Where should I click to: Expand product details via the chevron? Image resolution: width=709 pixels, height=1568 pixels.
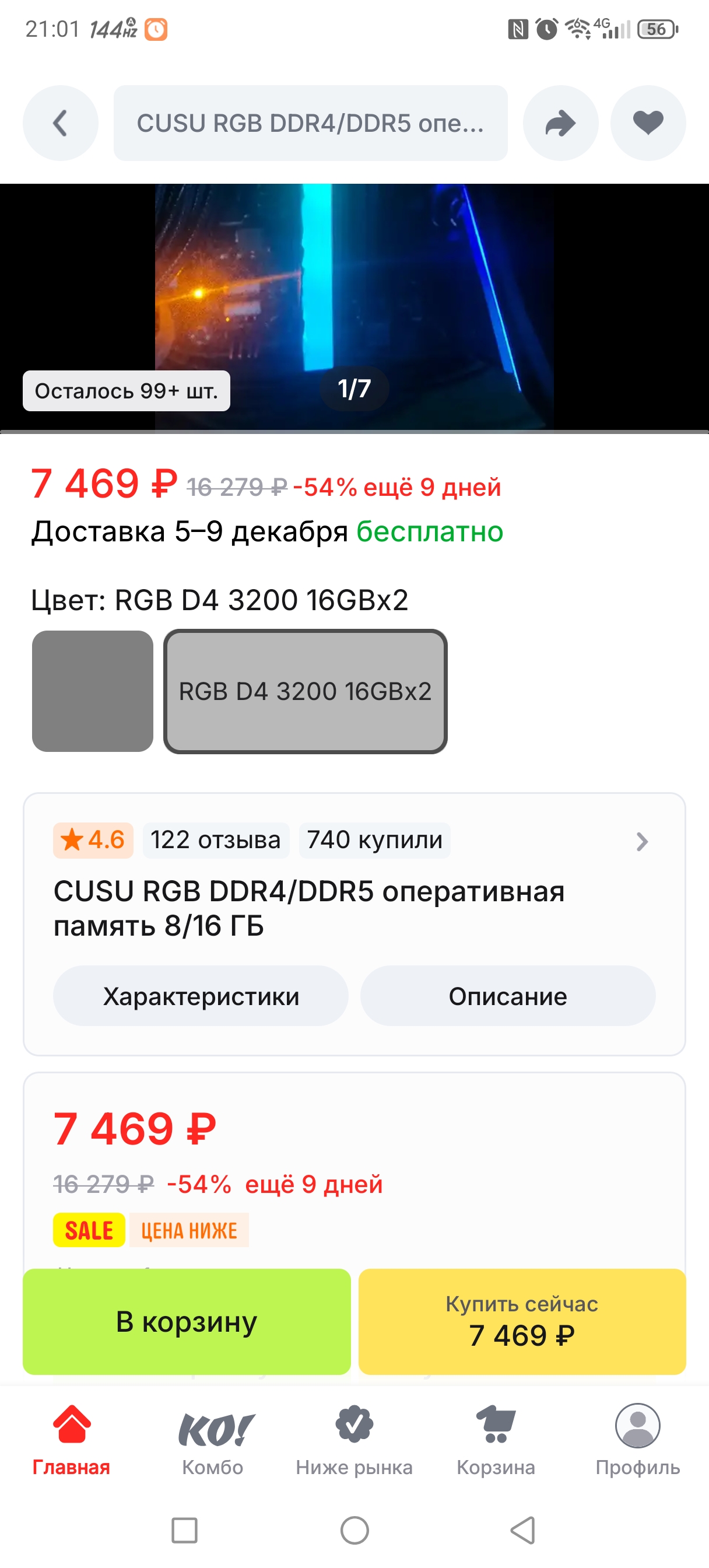641,841
